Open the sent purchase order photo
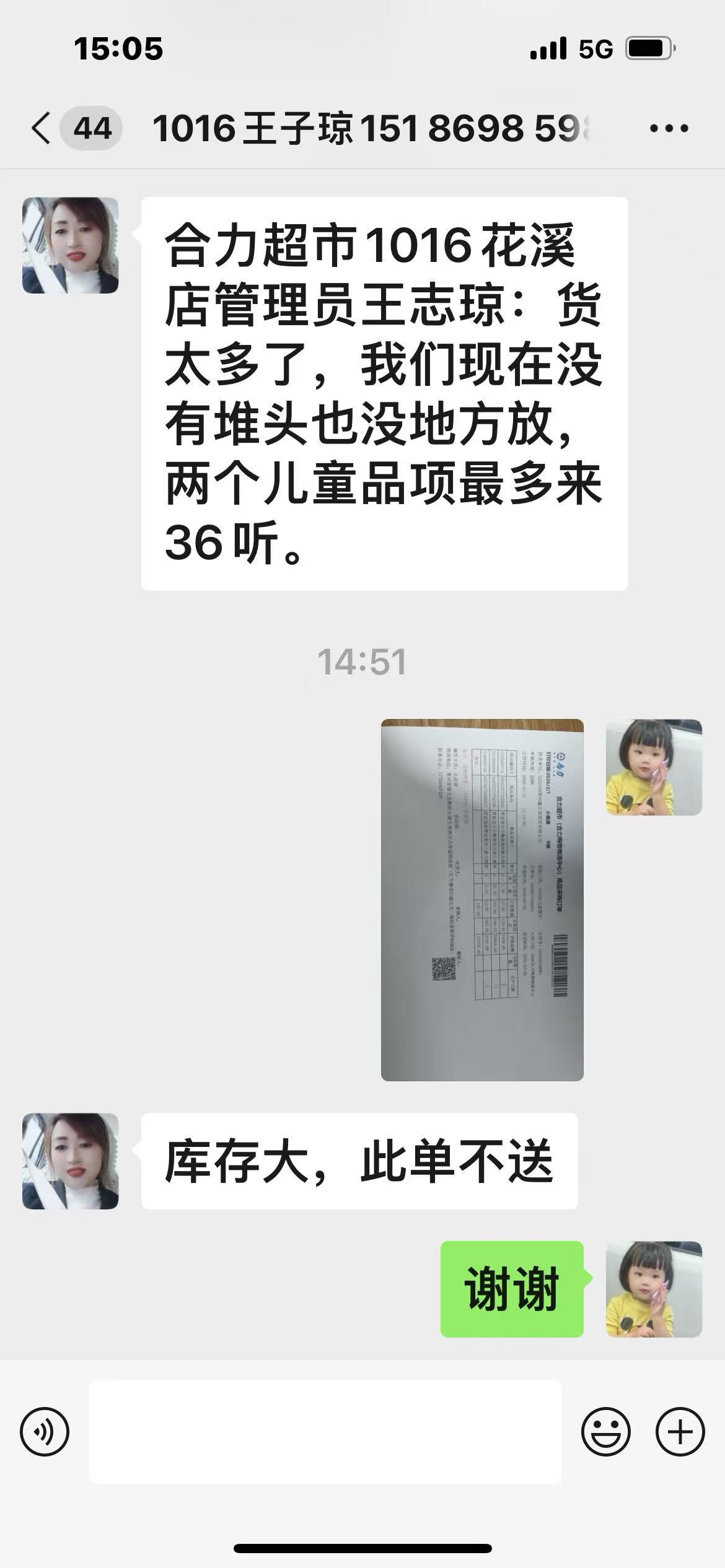Image resolution: width=725 pixels, height=1568 pixels. [482, 900]
